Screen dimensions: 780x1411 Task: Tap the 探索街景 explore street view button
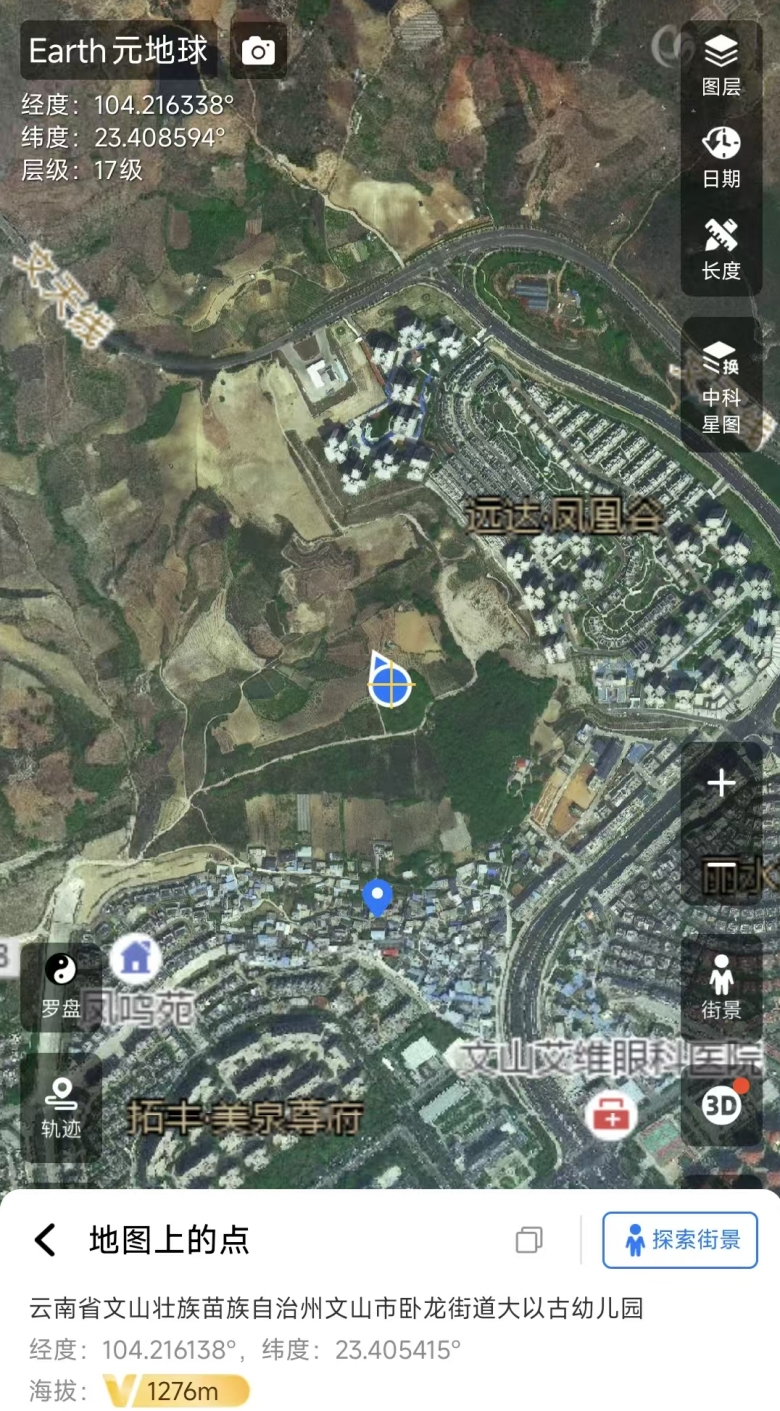(680, 1240)
